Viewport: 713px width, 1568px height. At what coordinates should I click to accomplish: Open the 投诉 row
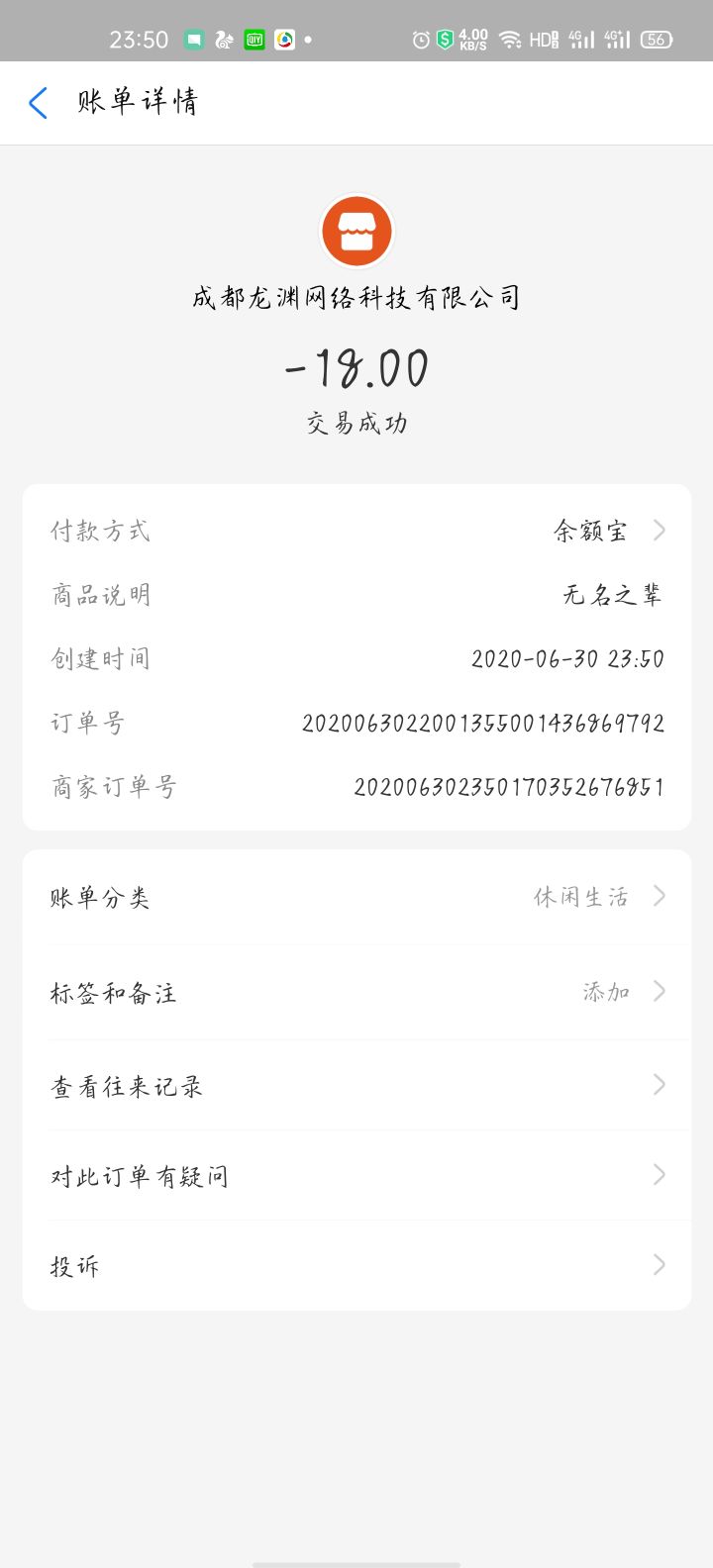point(356,1265)
